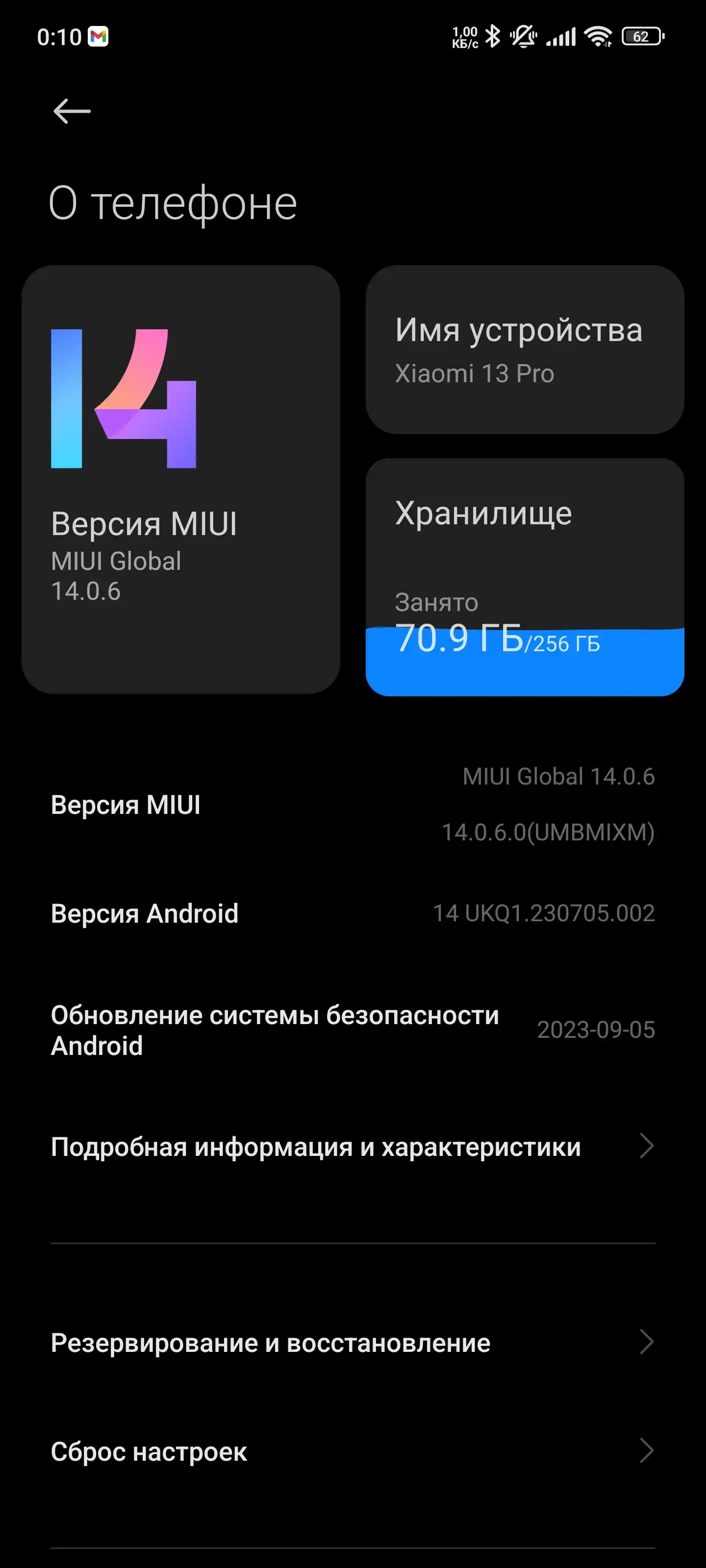Tap the mobile signal strength icon
706x1568 pixels.
click(561, 37)
